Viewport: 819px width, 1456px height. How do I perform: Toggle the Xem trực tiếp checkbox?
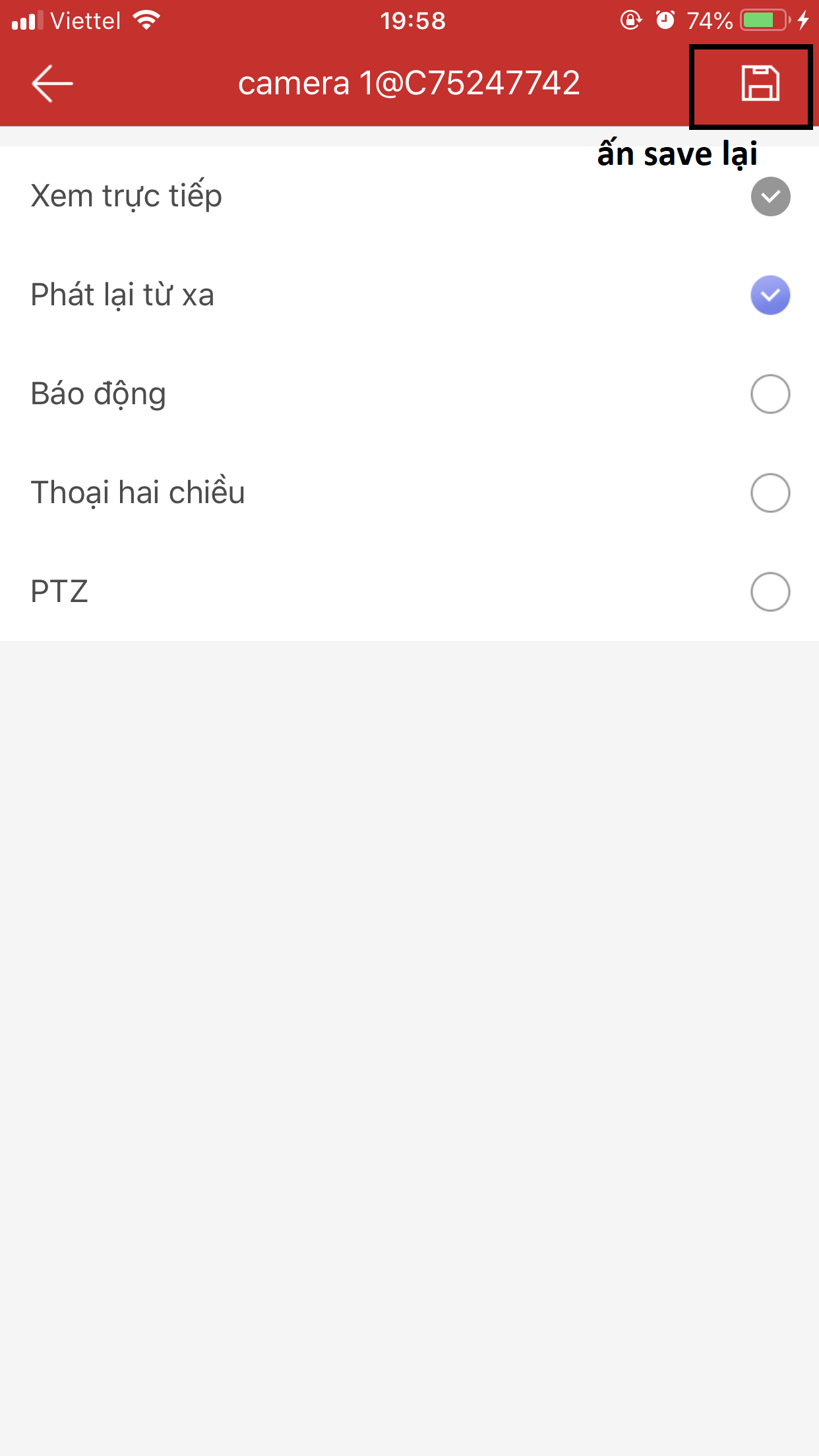770,197
